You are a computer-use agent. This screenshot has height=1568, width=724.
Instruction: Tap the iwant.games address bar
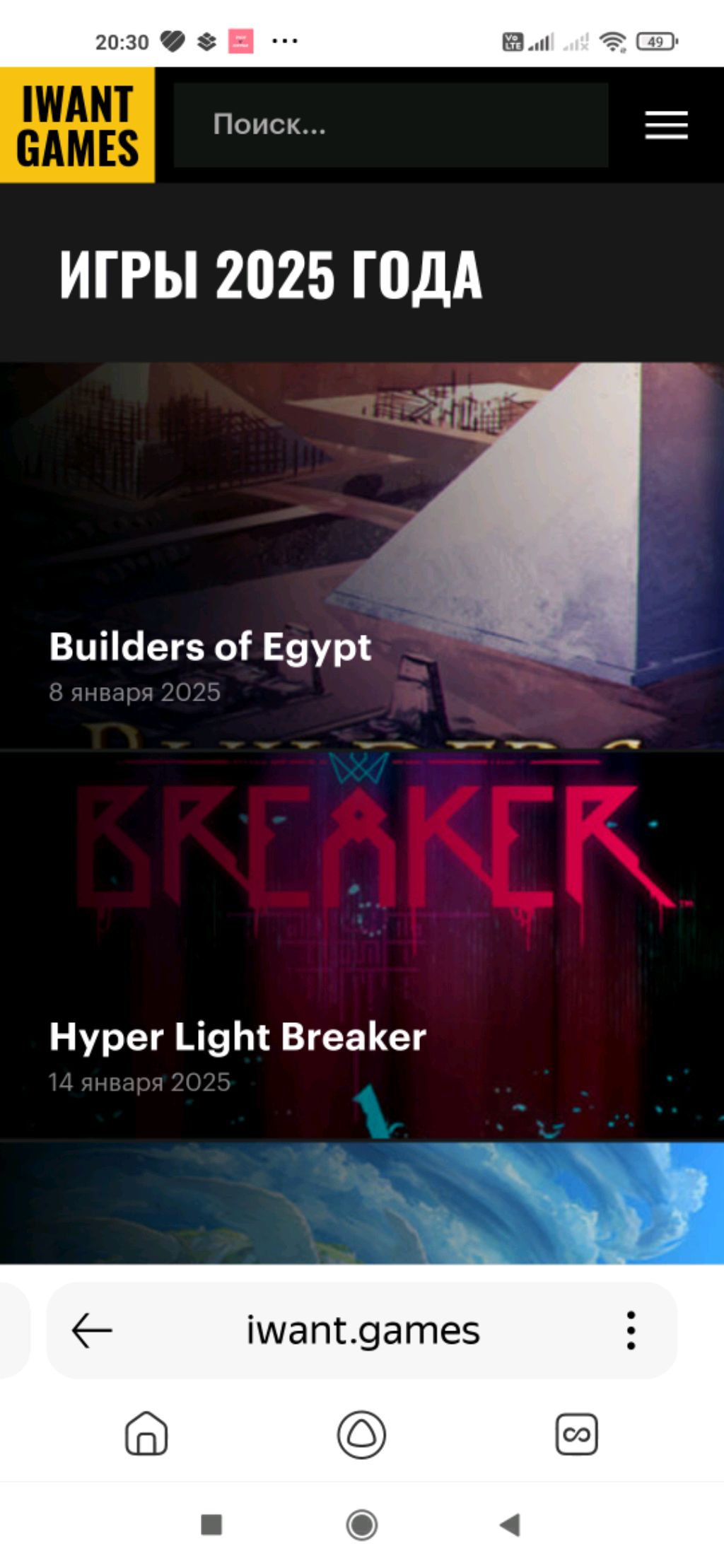(x=363, y=1330)
